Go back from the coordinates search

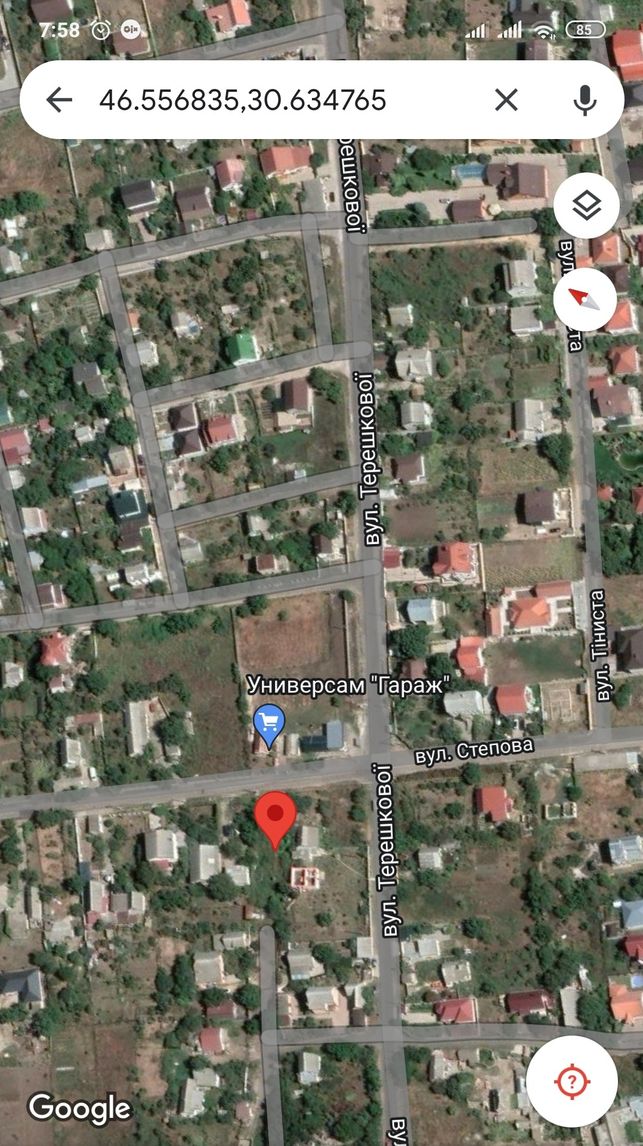coord(59,100)
